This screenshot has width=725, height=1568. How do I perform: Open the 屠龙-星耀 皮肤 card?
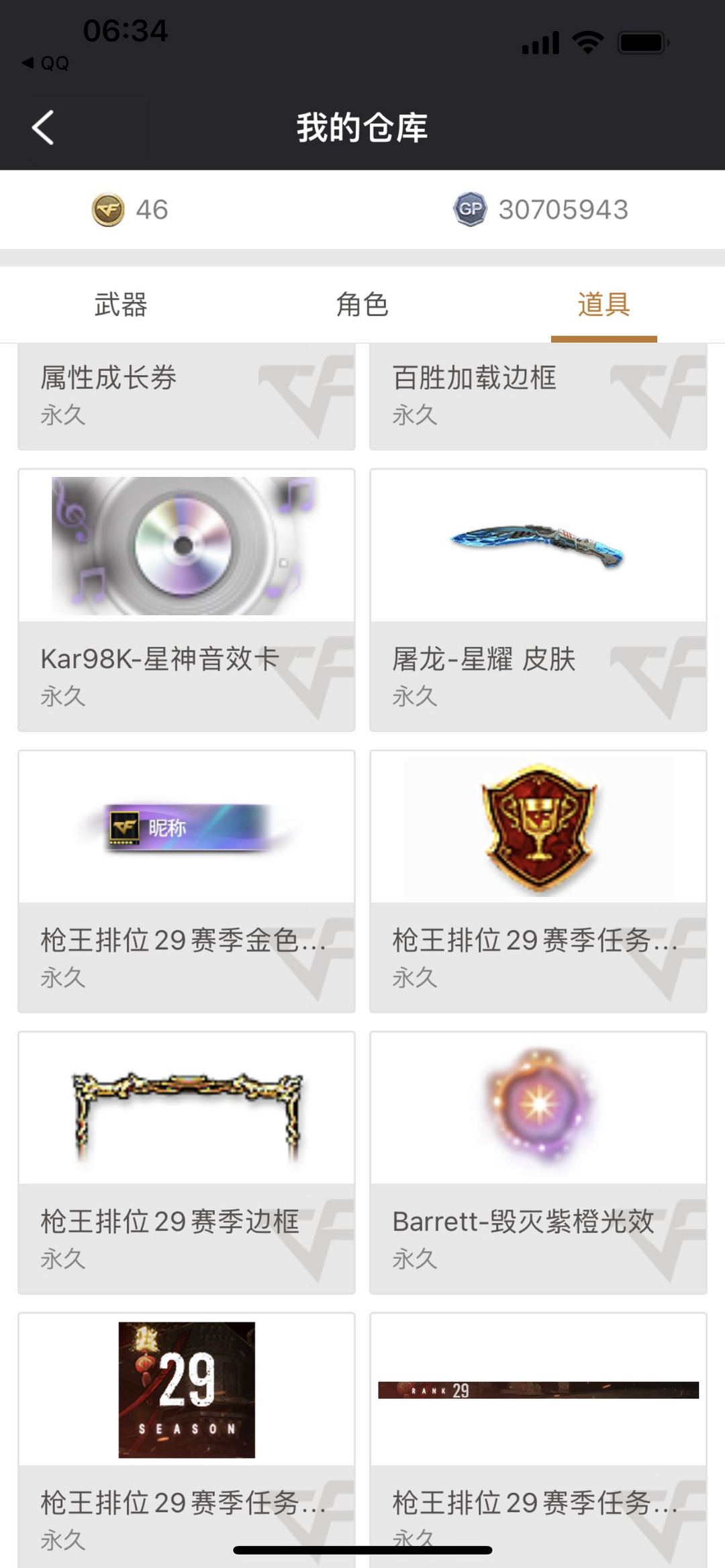(x=538, y=600)
